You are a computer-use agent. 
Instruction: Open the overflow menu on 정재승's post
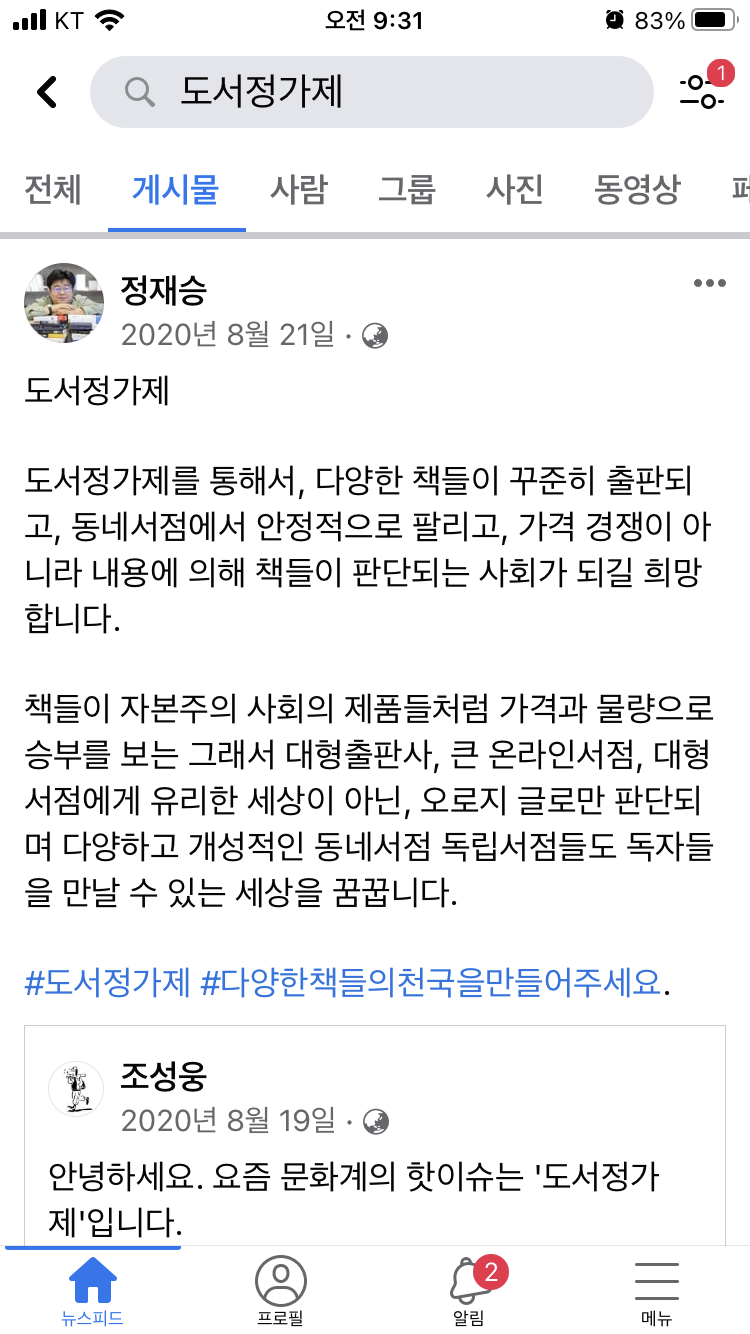(x=709, y=284)
